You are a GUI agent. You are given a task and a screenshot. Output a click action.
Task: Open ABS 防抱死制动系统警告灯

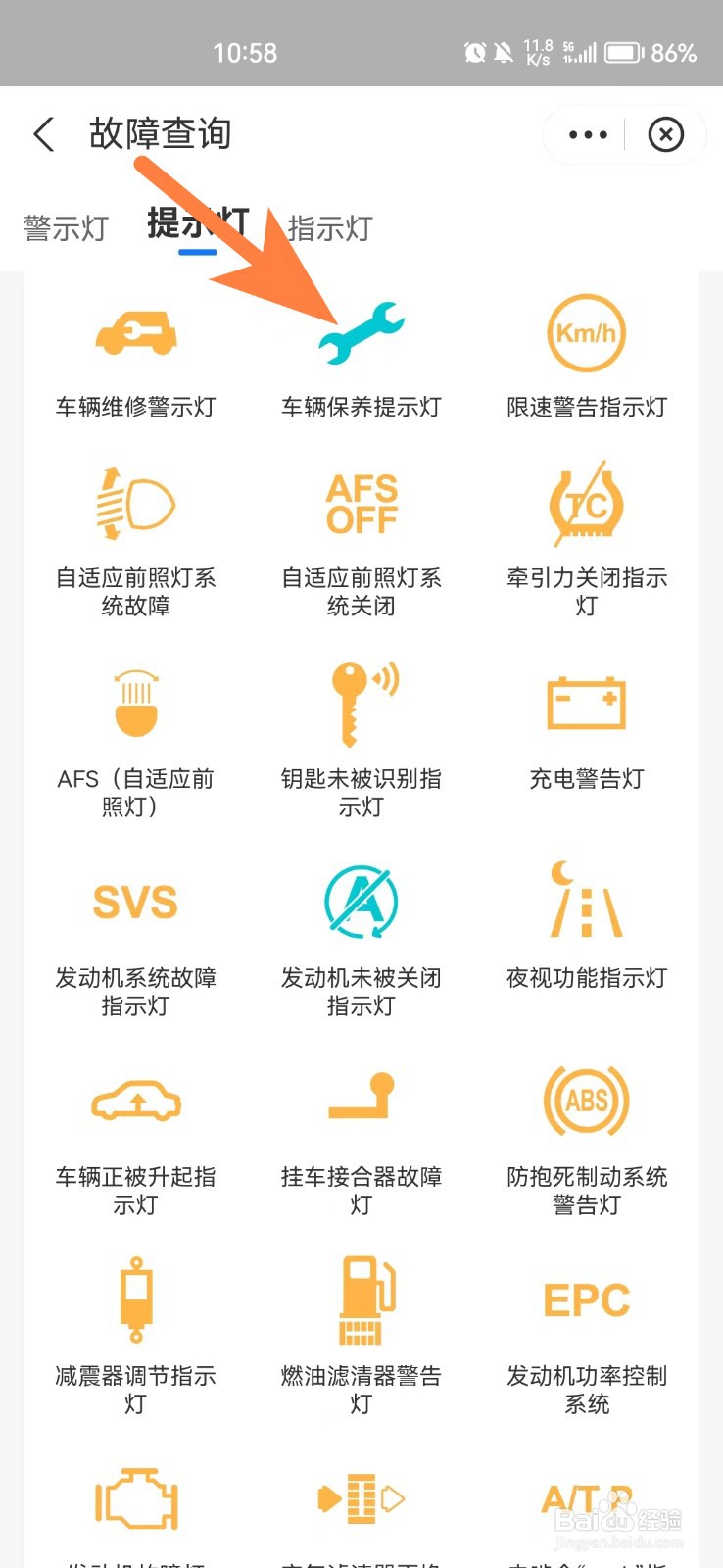(587, 1142)
